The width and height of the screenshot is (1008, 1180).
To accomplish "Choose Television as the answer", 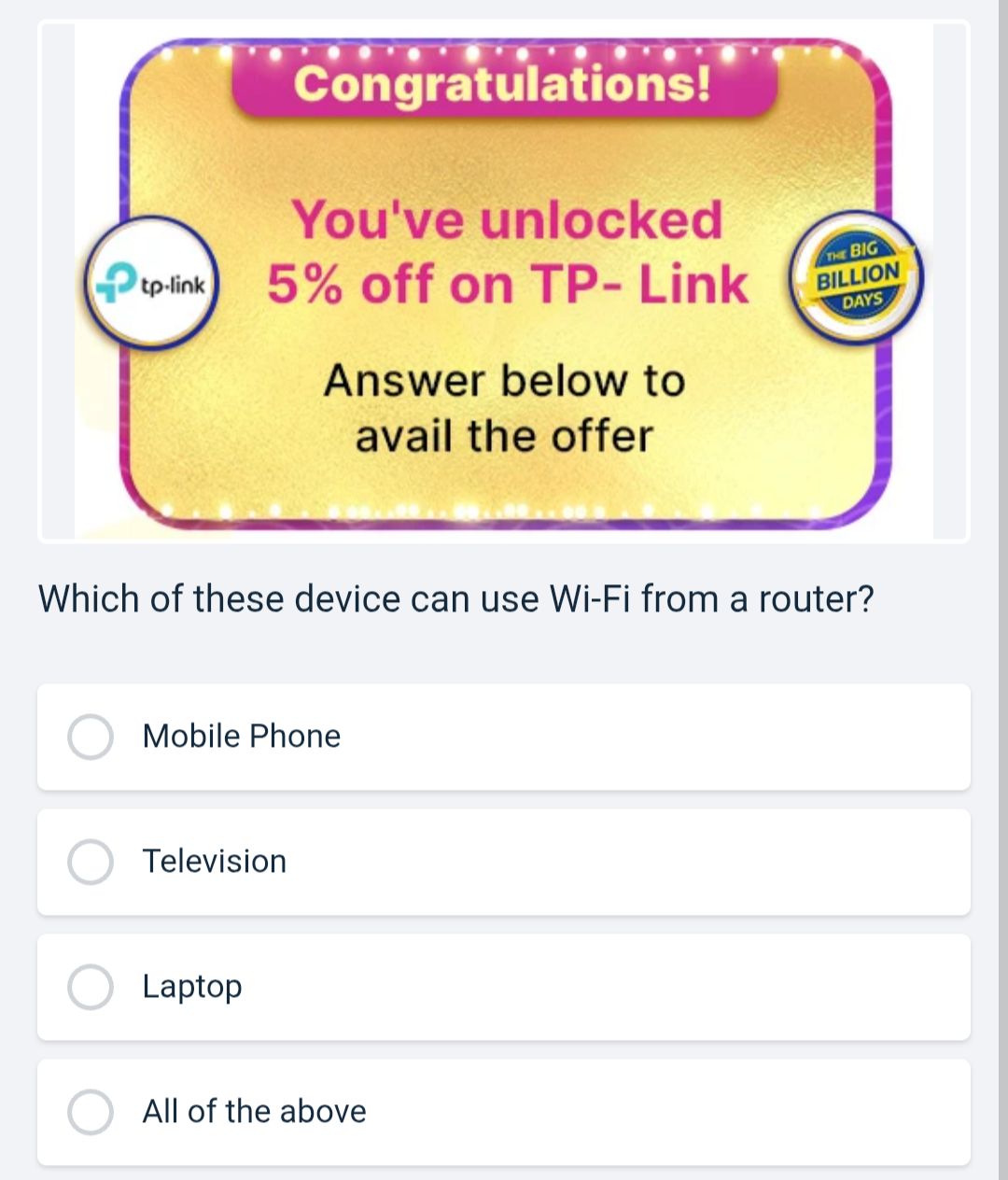I will pyautogui.click(x=91, y=862).
